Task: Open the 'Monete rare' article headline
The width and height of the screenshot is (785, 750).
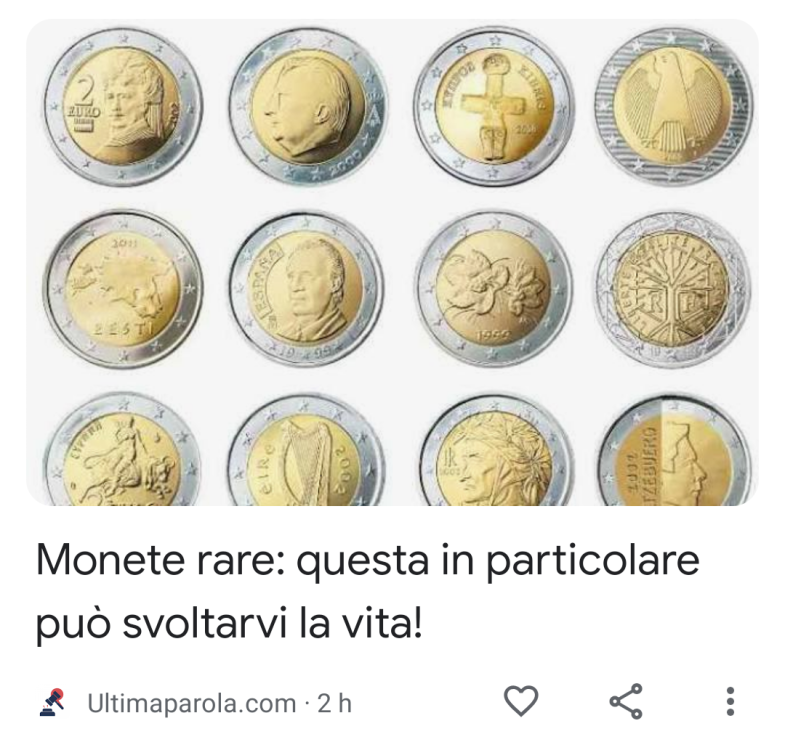Action: pyautogui.click(x=367, y=592)
